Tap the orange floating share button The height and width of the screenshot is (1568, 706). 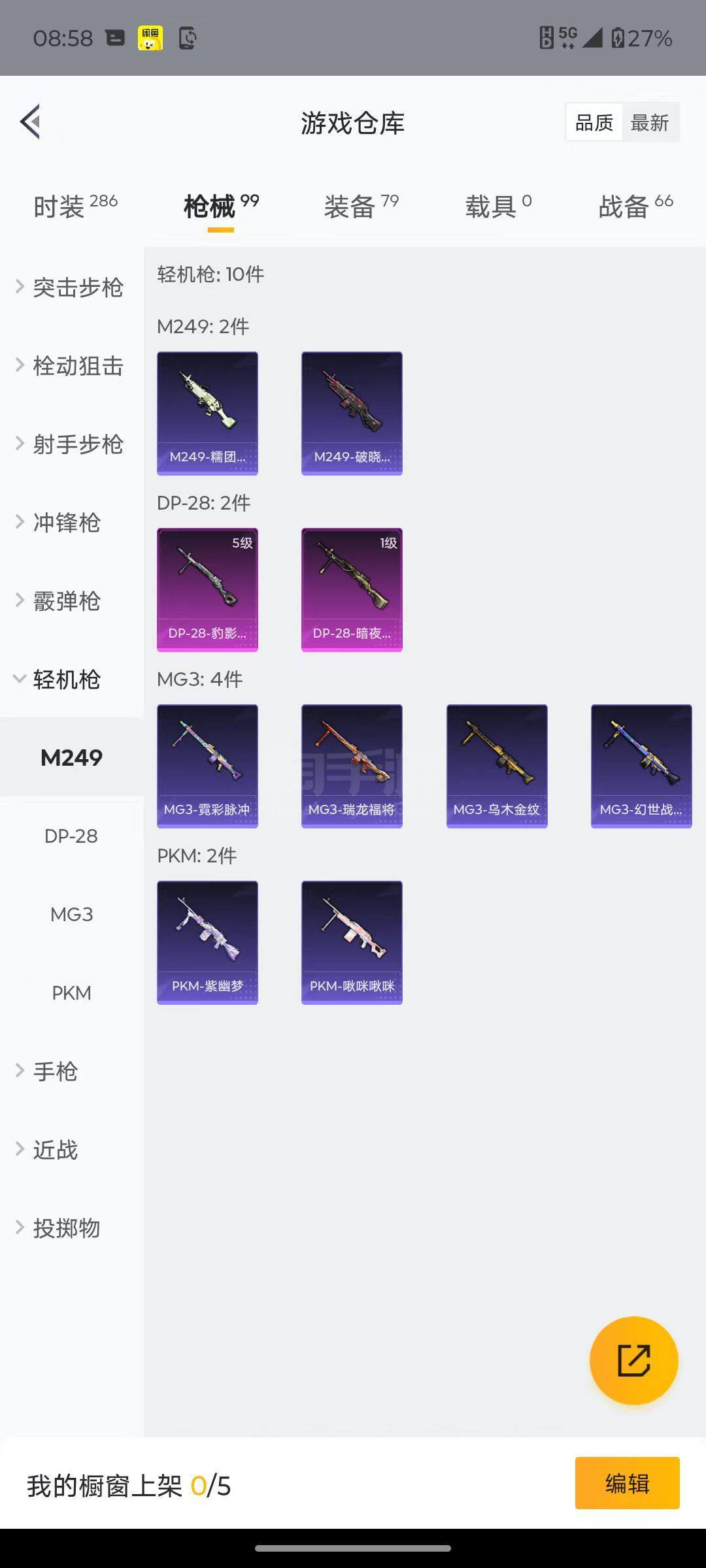[x=633, y=1361]
